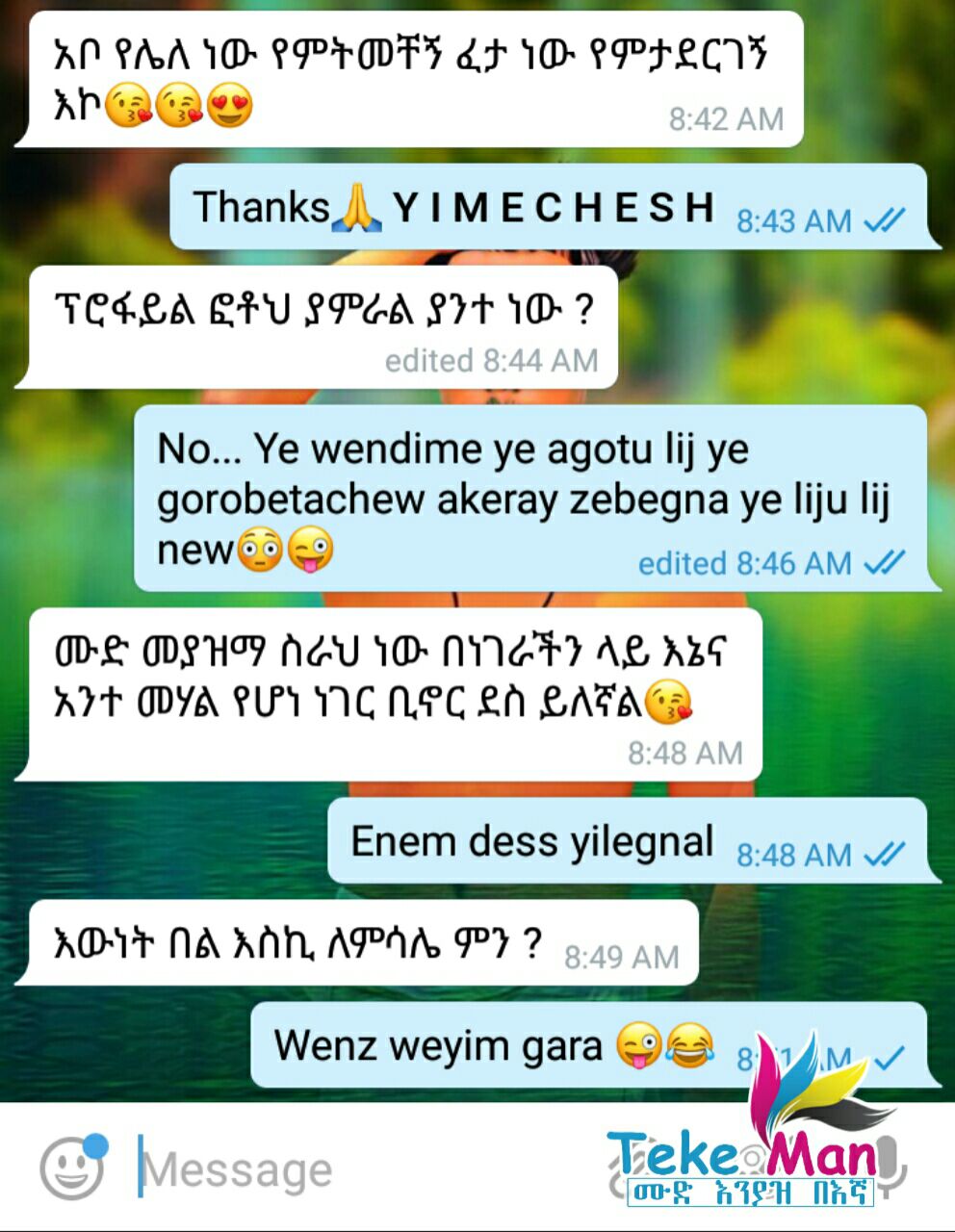
Task: Focus the Message text field
Action: coord(366,1168)
